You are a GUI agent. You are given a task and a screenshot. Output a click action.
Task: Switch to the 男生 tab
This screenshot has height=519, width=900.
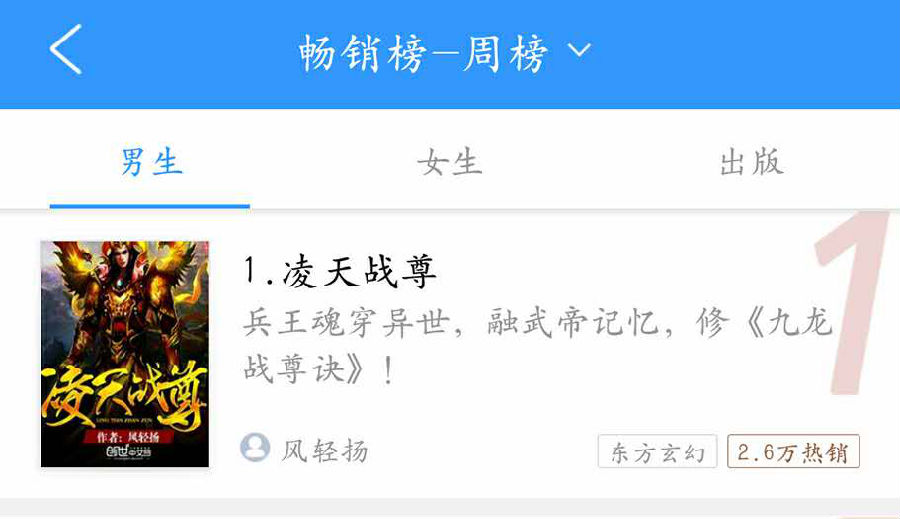point(151,162)
